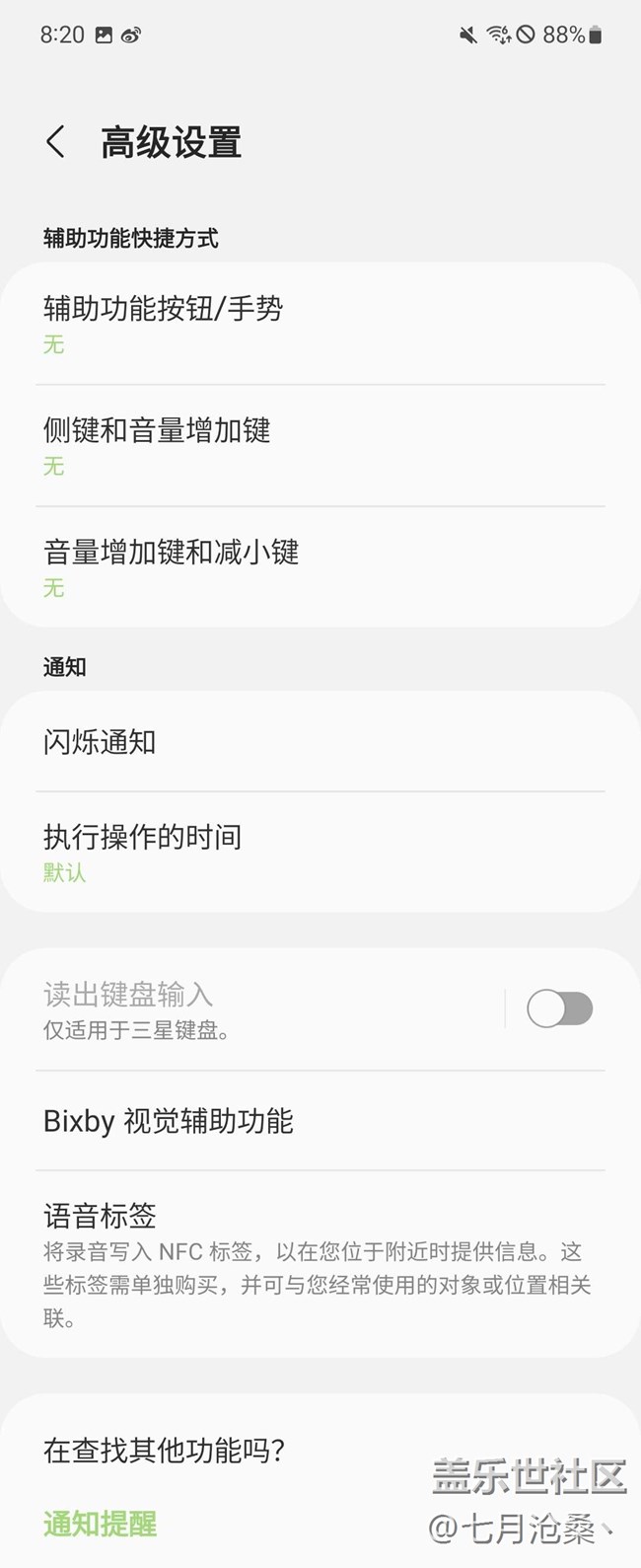The height and width of the screenshot is (1568, 641).
Task: Open 语音标签 settings
Action: pyautogui.click(x=320, y=1264)
